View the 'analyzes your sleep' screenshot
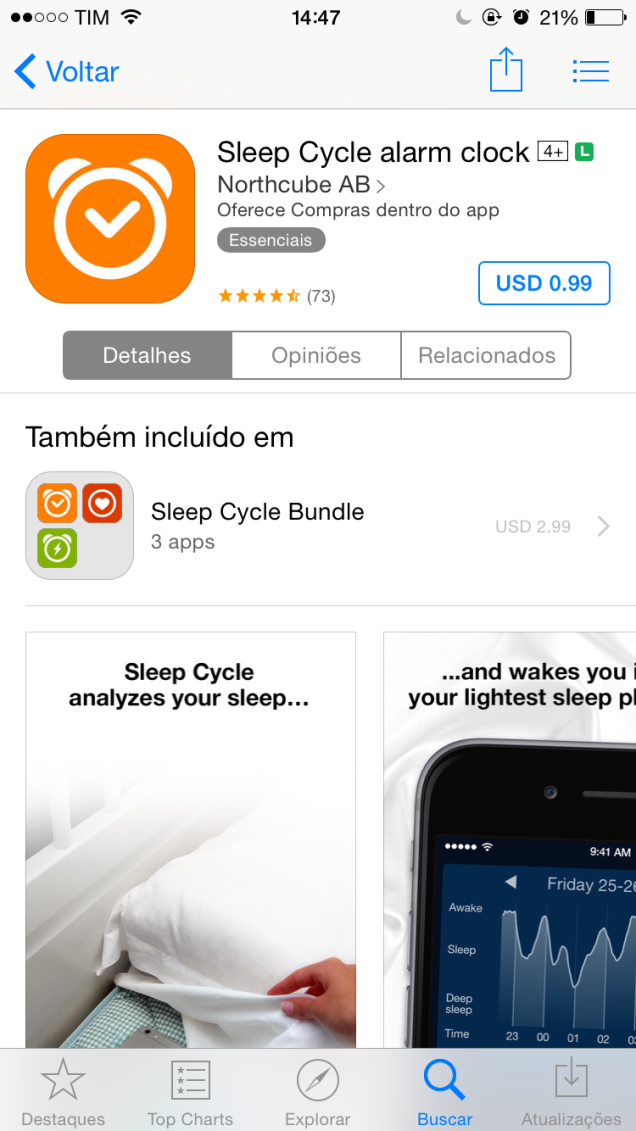Viewport: 636px width, 1131px height. coord(190,840)
